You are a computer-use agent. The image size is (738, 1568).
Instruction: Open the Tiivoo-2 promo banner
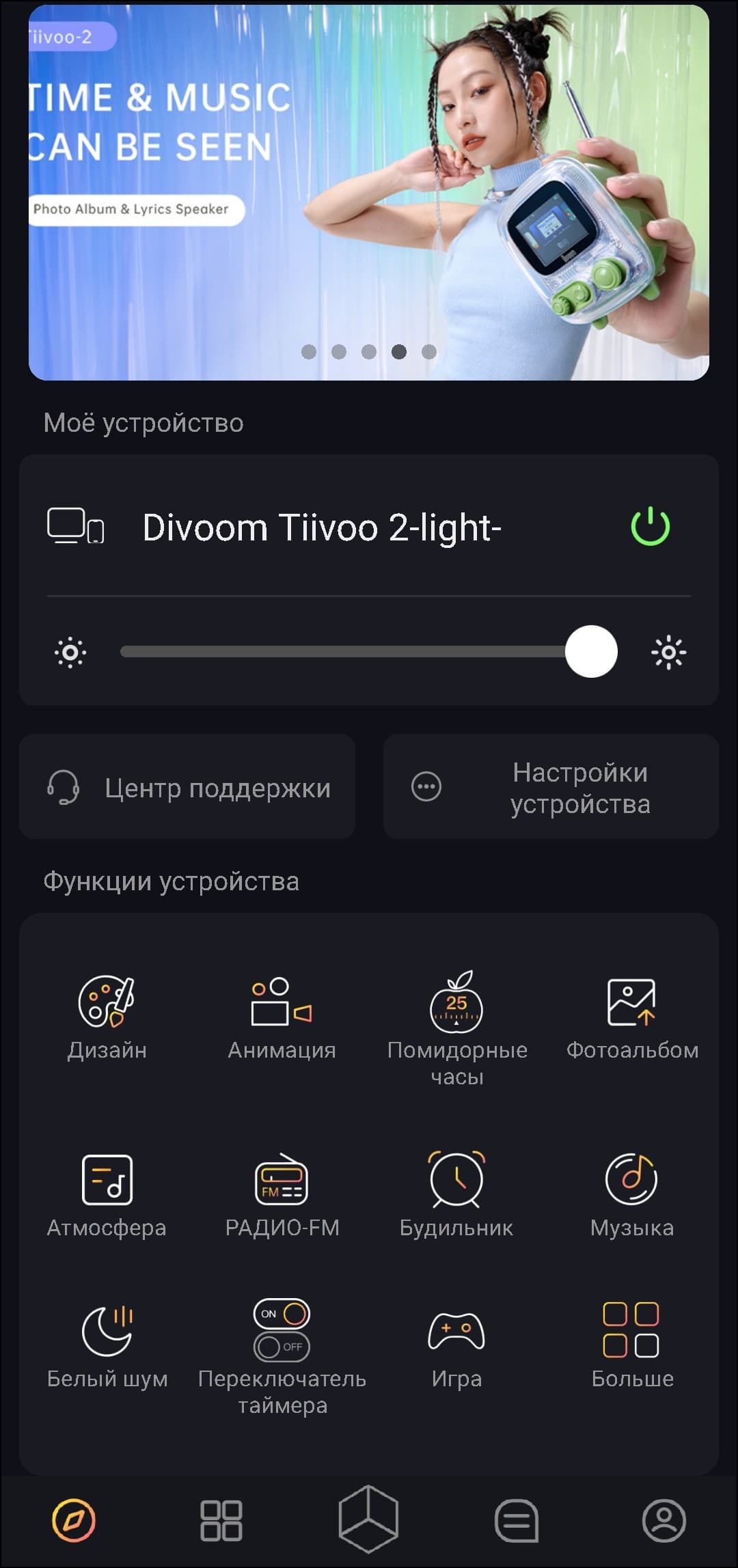click(369, 193)
